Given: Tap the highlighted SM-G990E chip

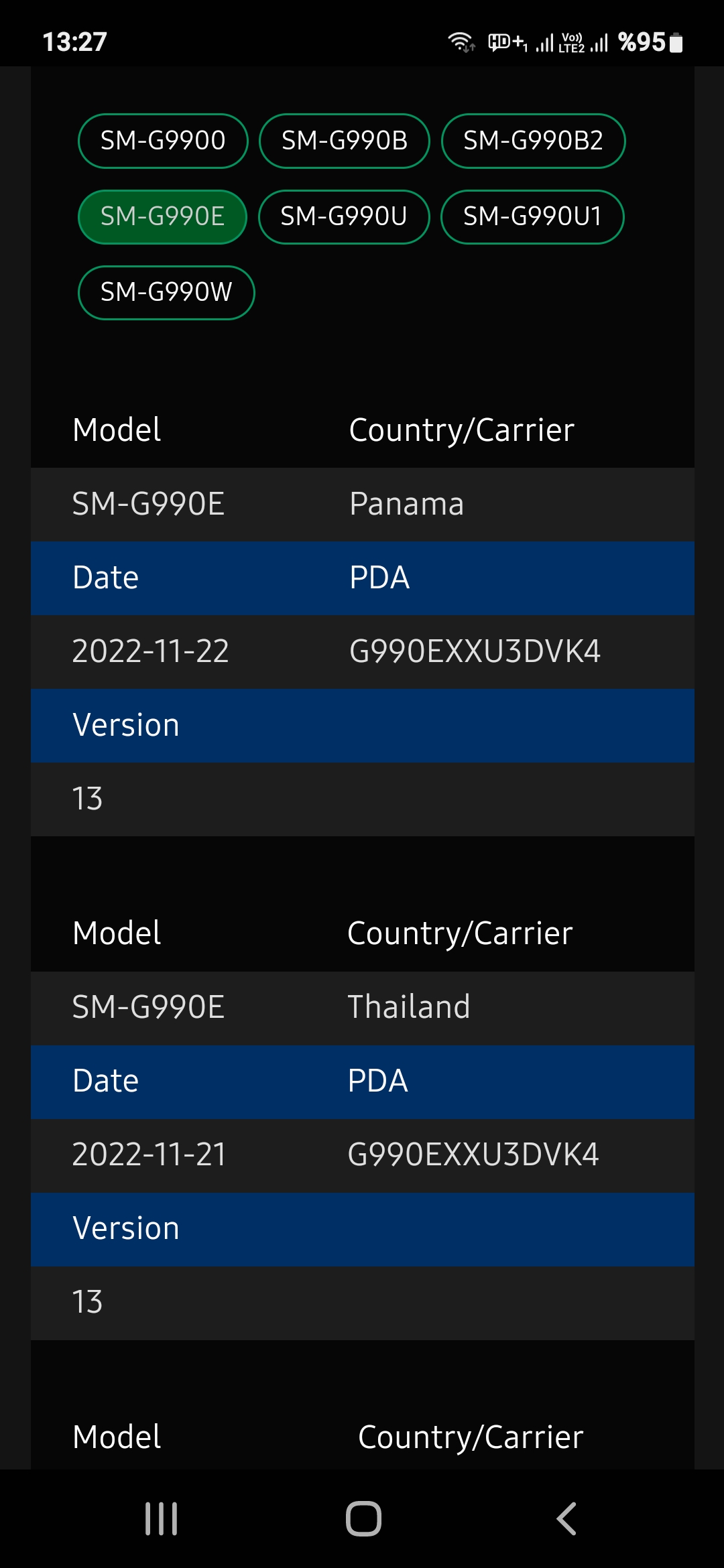Looking at the screenshot, I should pyautogui.click(x=163, y=216).
